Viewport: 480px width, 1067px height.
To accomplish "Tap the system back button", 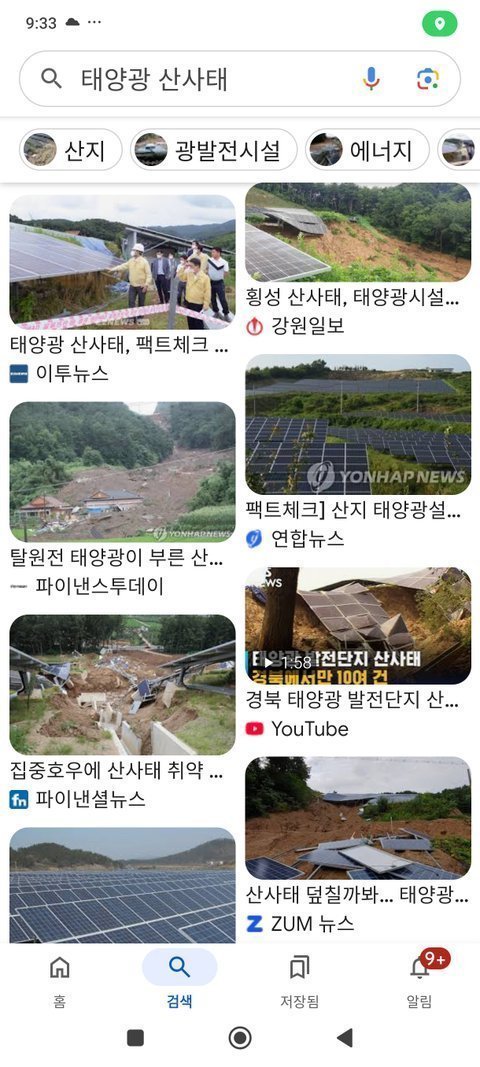I will (345, 1038).
